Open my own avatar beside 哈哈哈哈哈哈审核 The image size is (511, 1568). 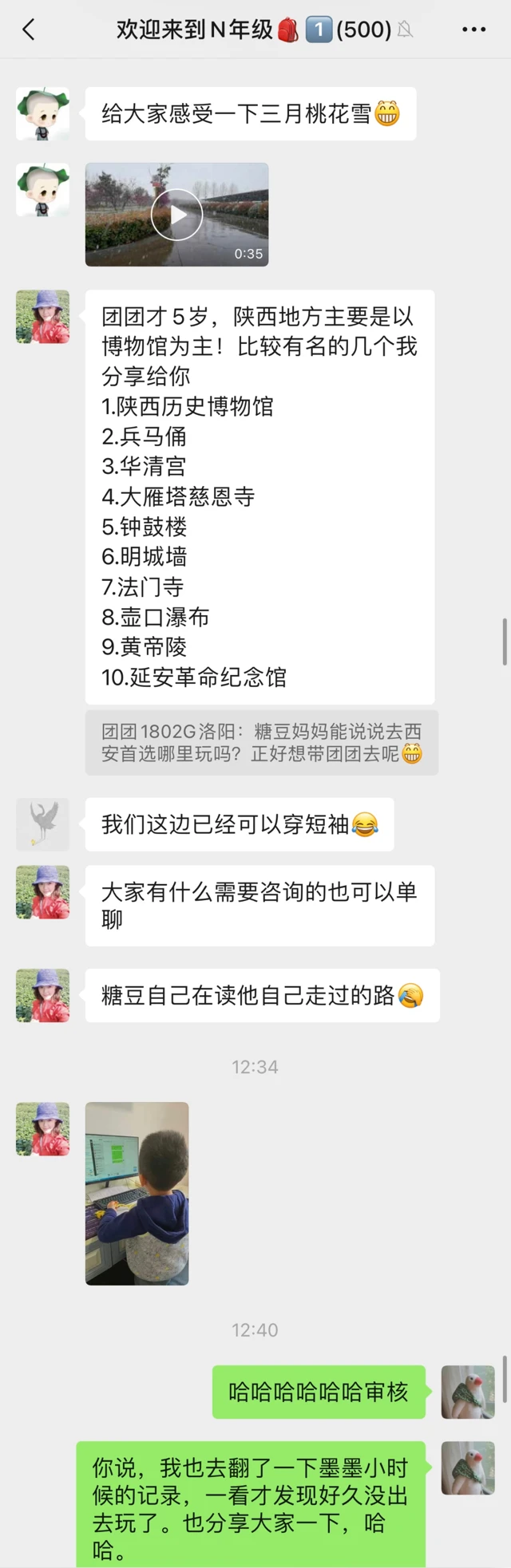pos(468,1392)
